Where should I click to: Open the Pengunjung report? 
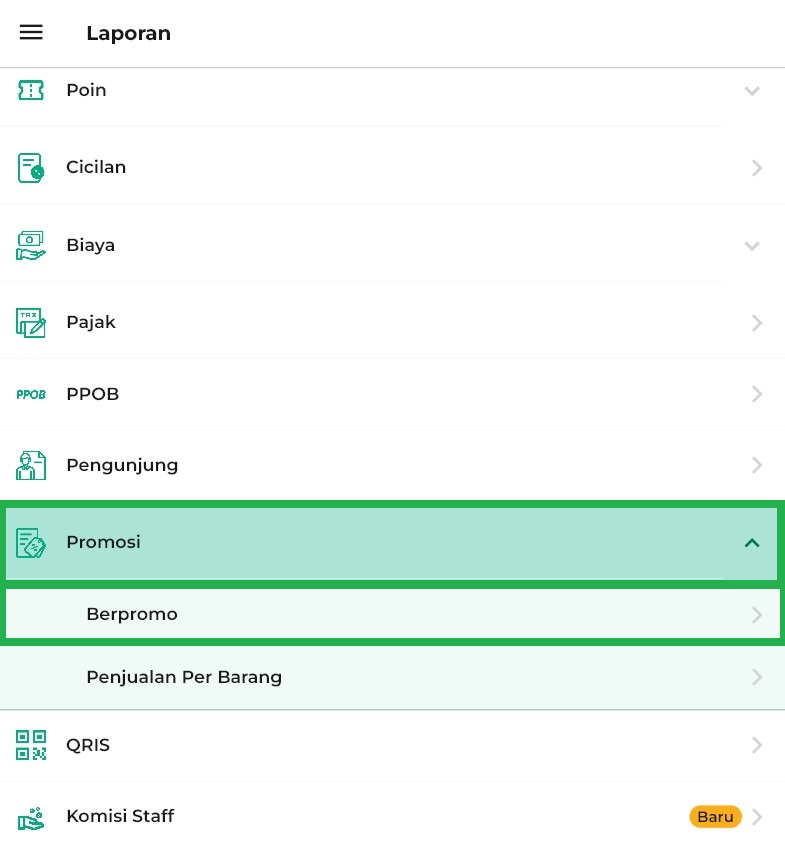coord(390,465)
